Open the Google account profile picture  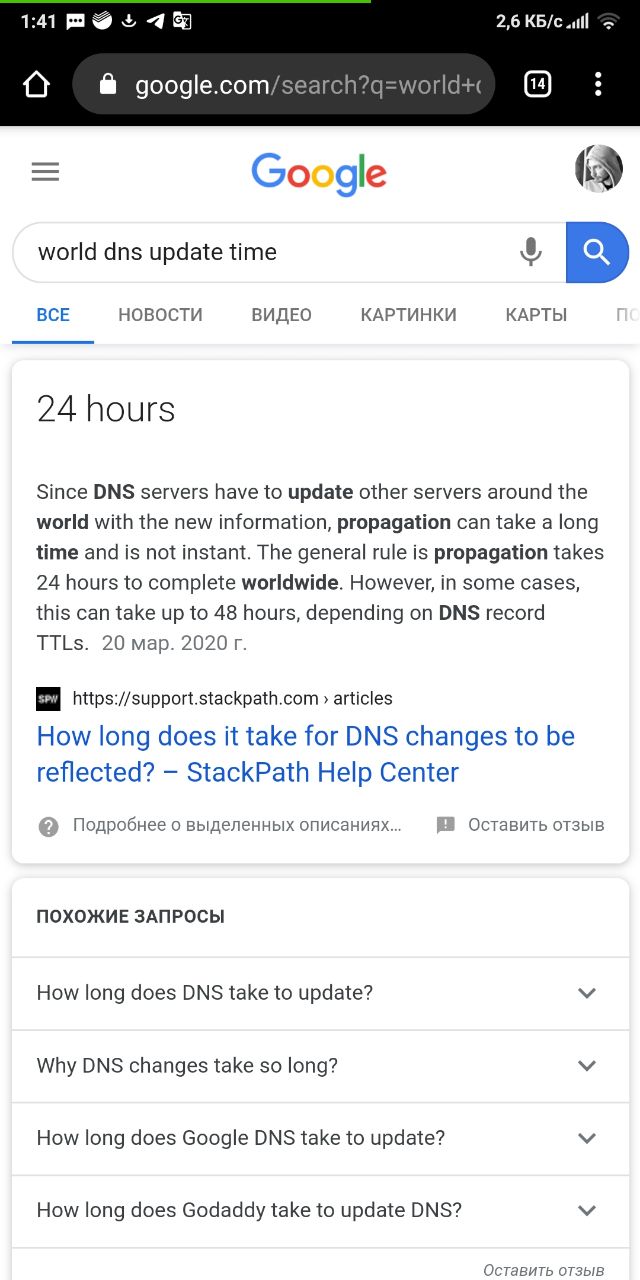tap(598, 170)
